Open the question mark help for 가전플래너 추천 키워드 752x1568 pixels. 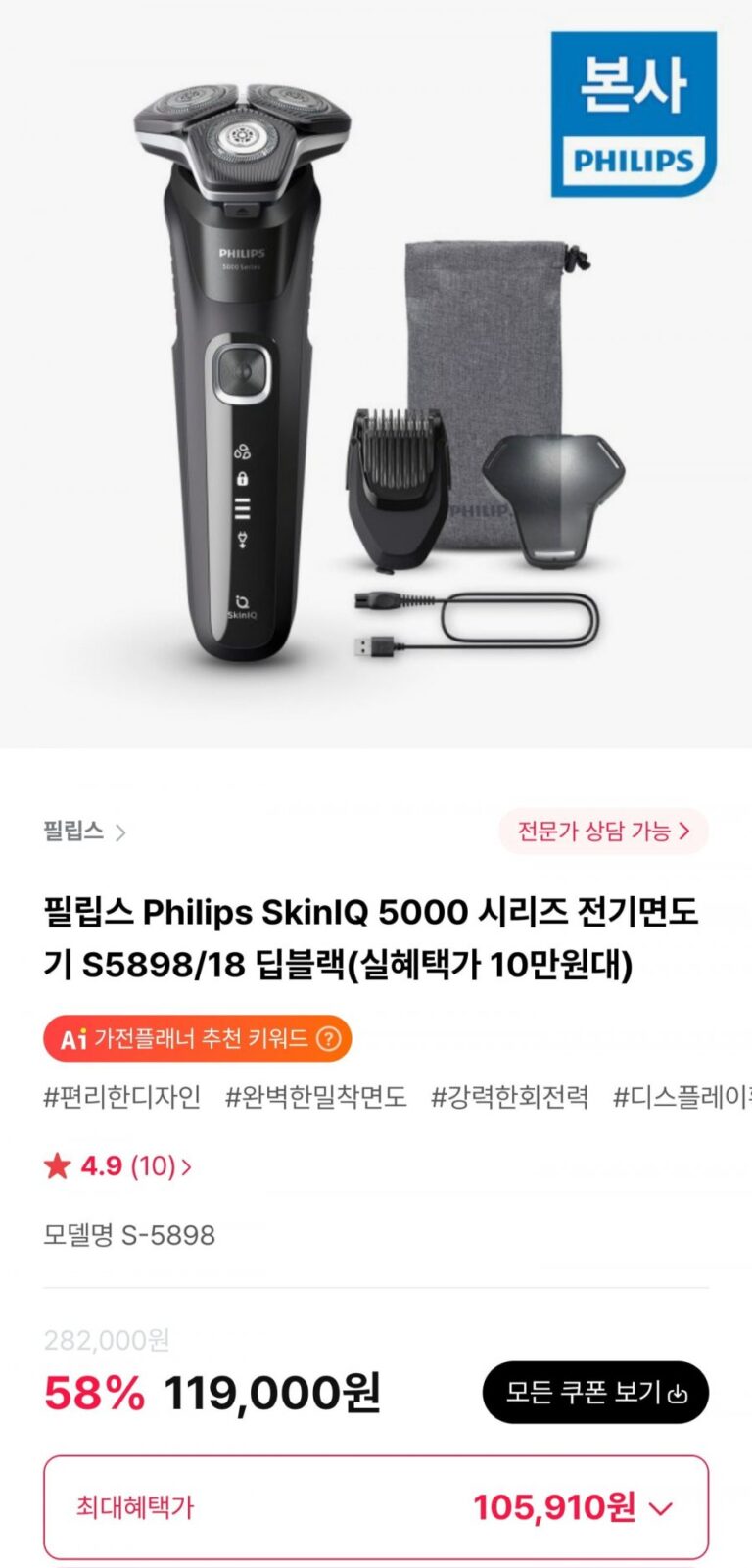(x=330, y=1038)
